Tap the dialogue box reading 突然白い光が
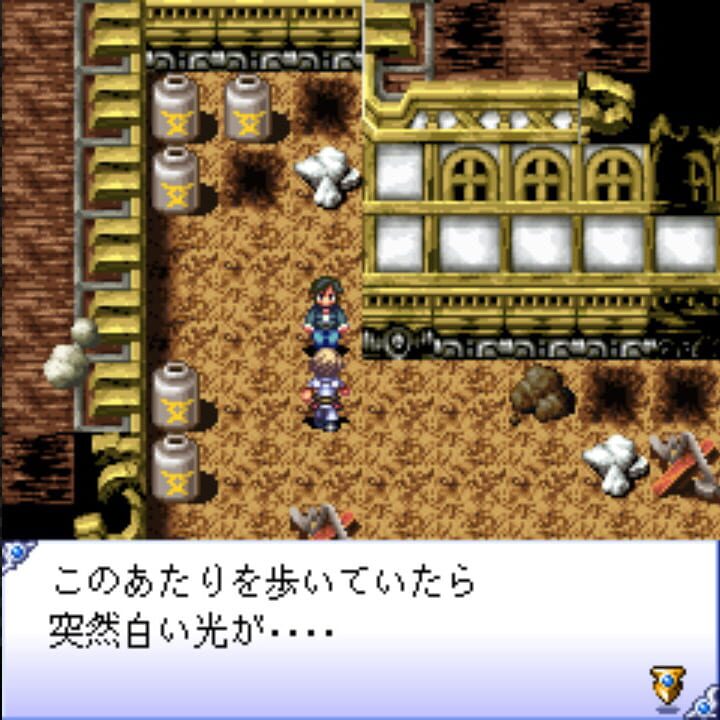 (360, 630)
